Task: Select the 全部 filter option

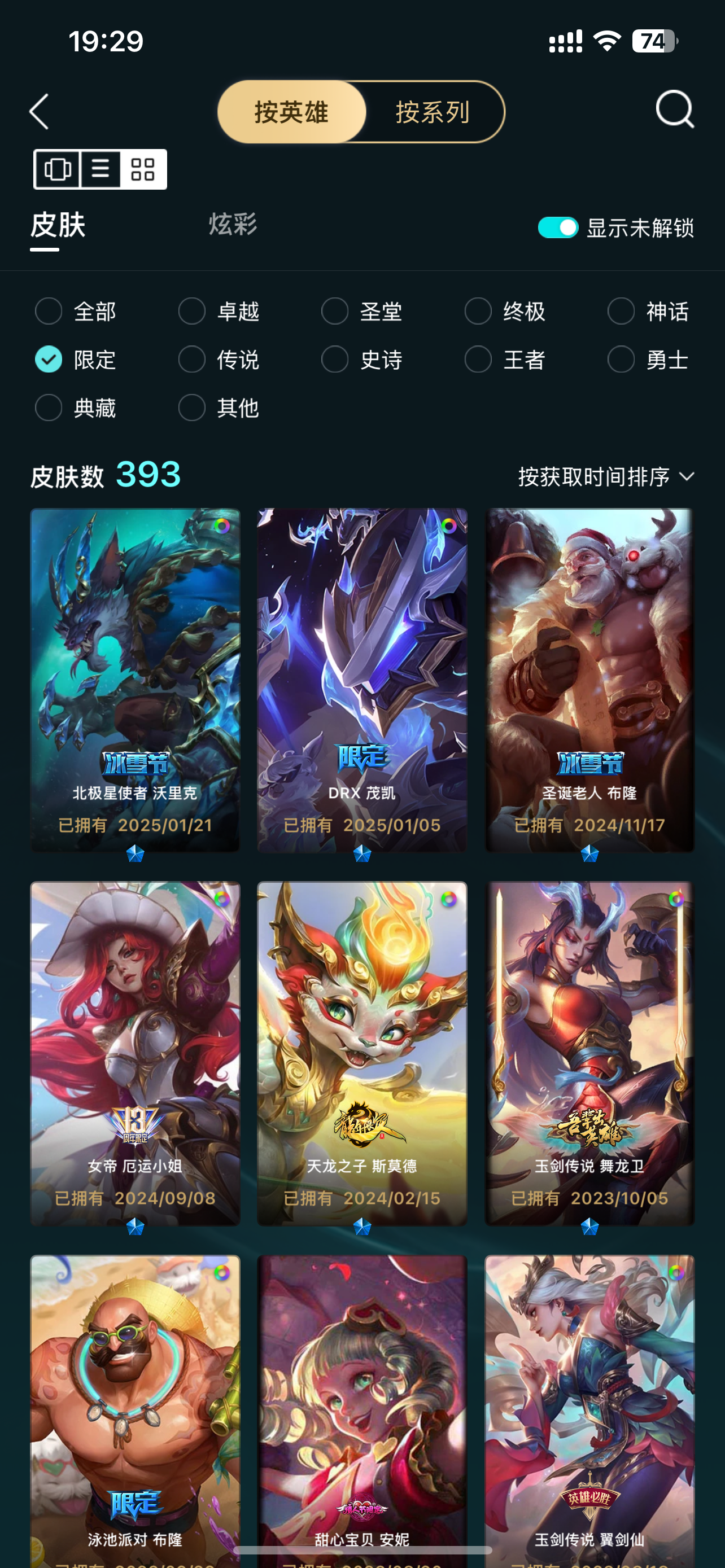Action: pyautogui.click(x=76, y=312)
